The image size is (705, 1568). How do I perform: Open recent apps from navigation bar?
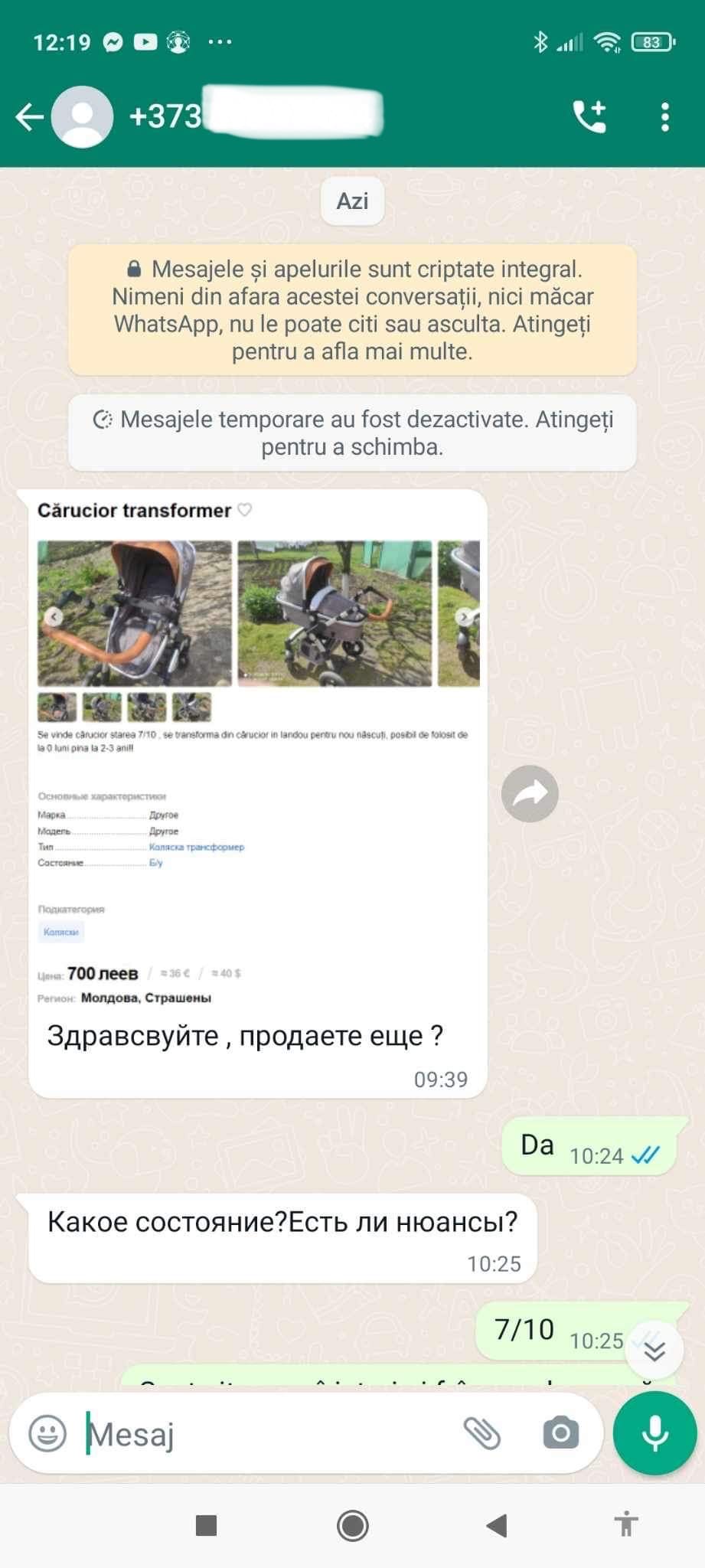pos(207,1526)
